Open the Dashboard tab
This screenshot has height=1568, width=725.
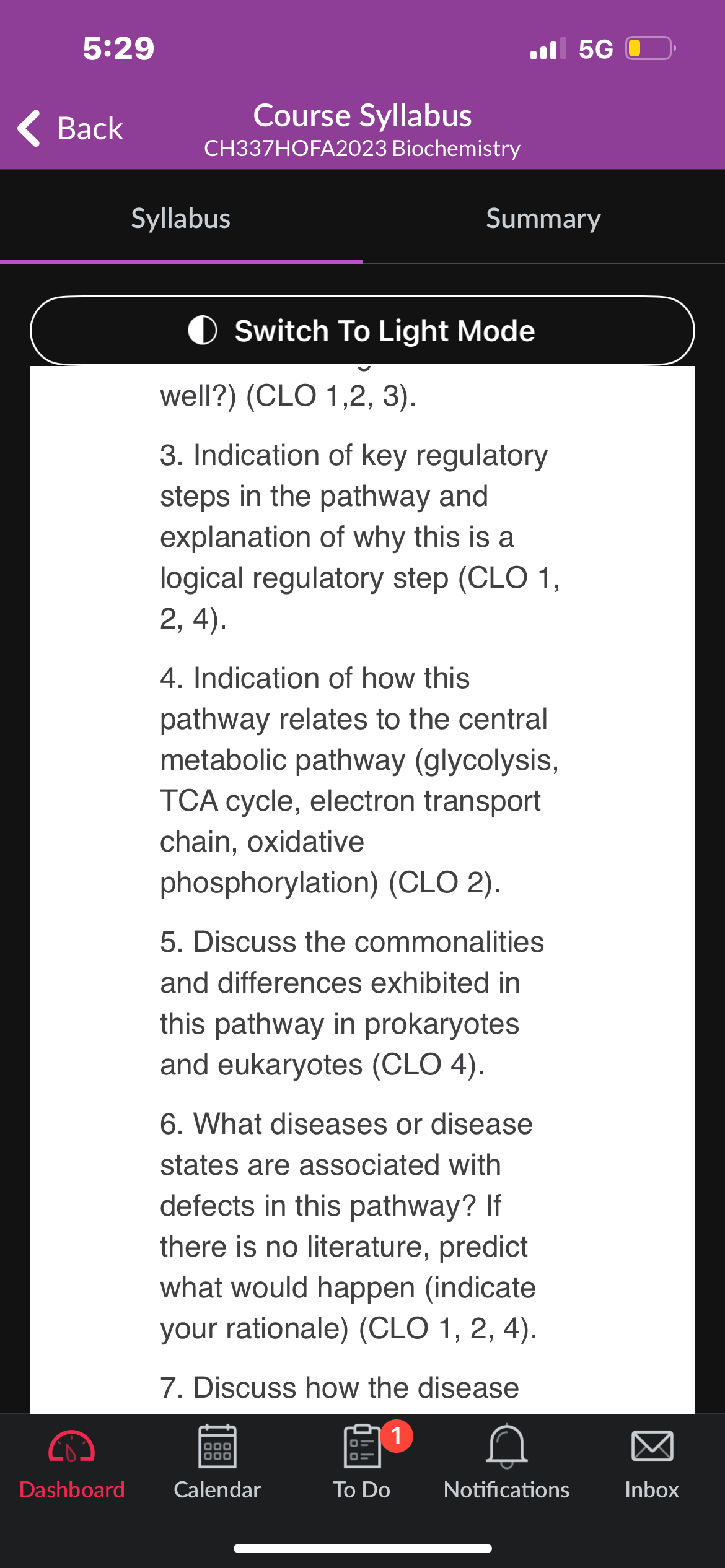(72, 1464)
